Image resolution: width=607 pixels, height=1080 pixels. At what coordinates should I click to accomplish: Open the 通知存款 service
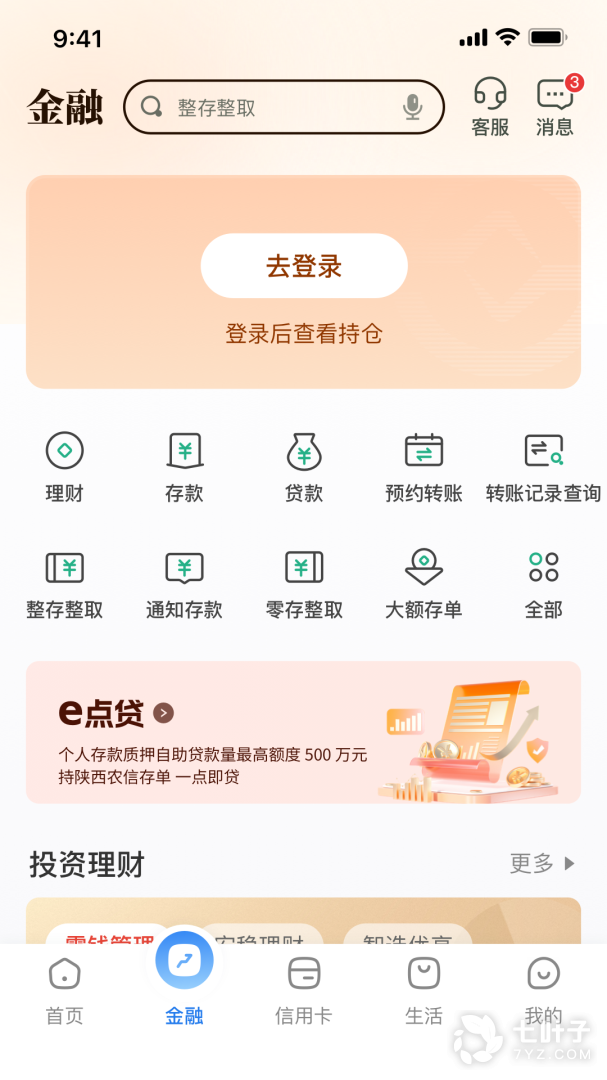click(184, 583)
